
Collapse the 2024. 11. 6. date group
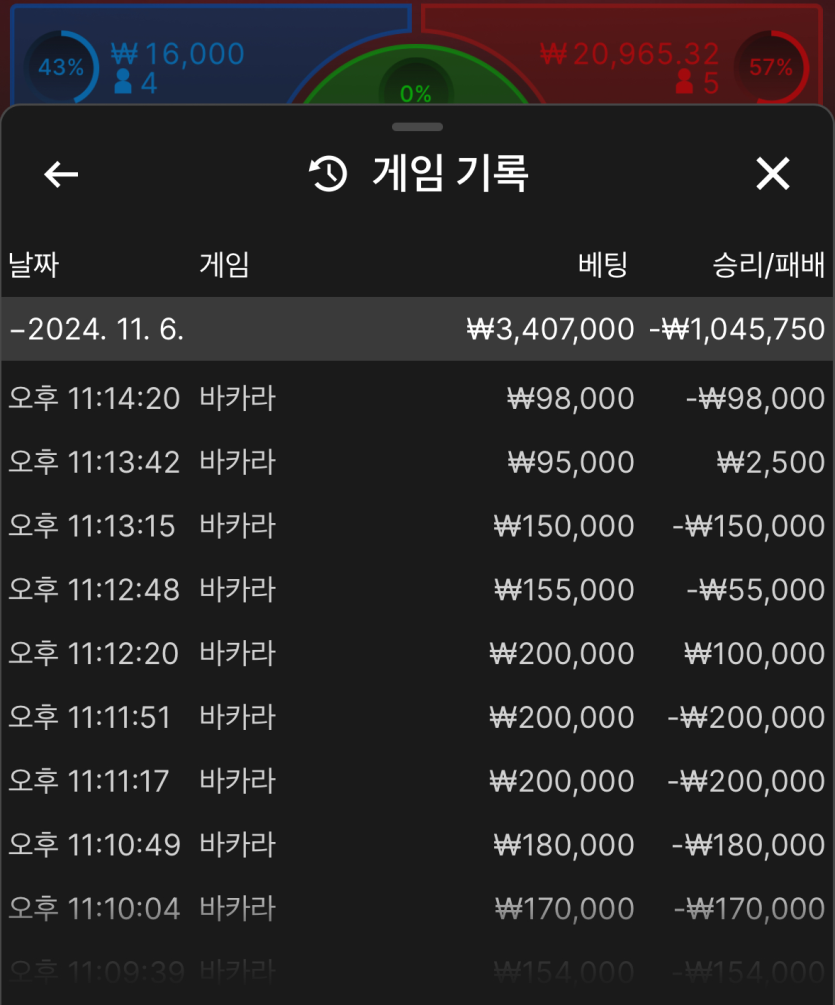(97, 329)
